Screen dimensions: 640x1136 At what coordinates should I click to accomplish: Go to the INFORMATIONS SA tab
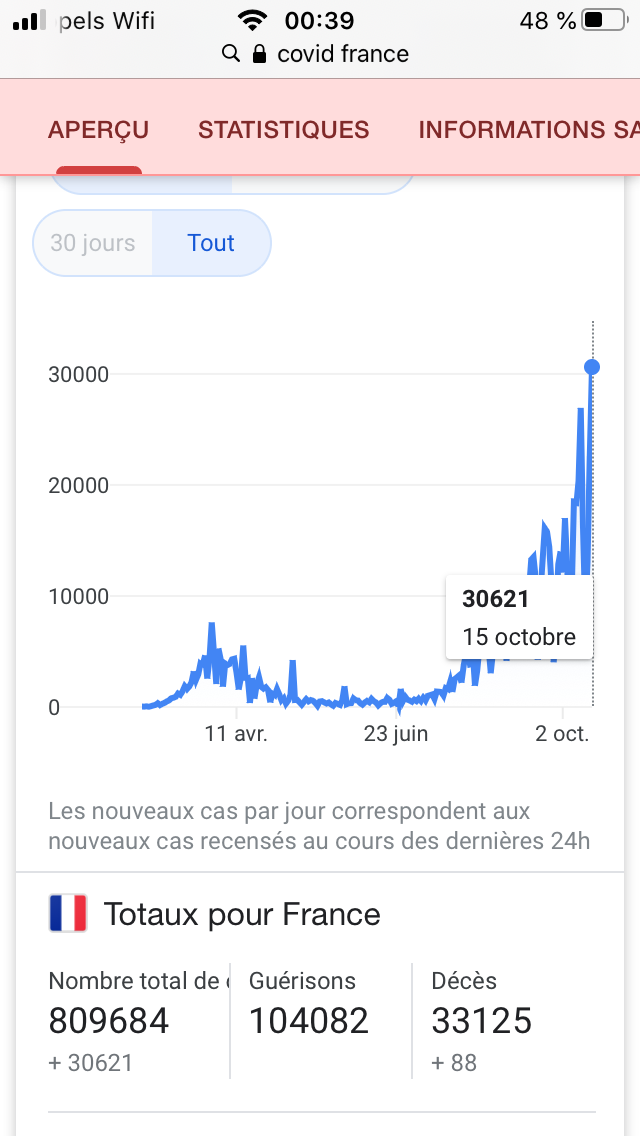coord(529,130)
